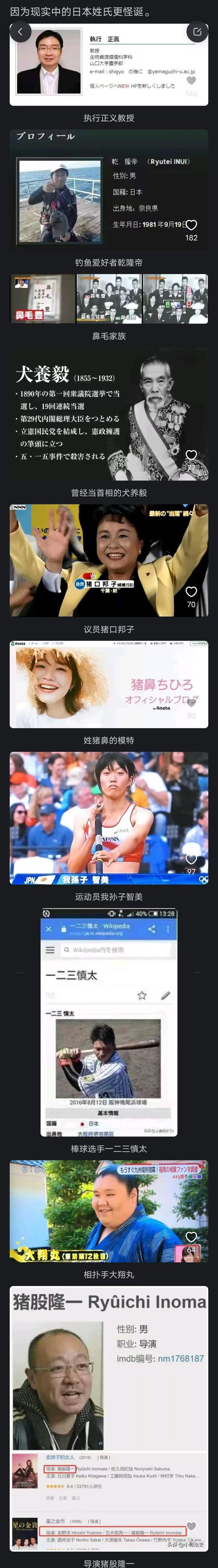Like the 犬养毅 image with 77 likes
Screen dimensions: 218x1568
pyautogui.click(x=191, y=455)
